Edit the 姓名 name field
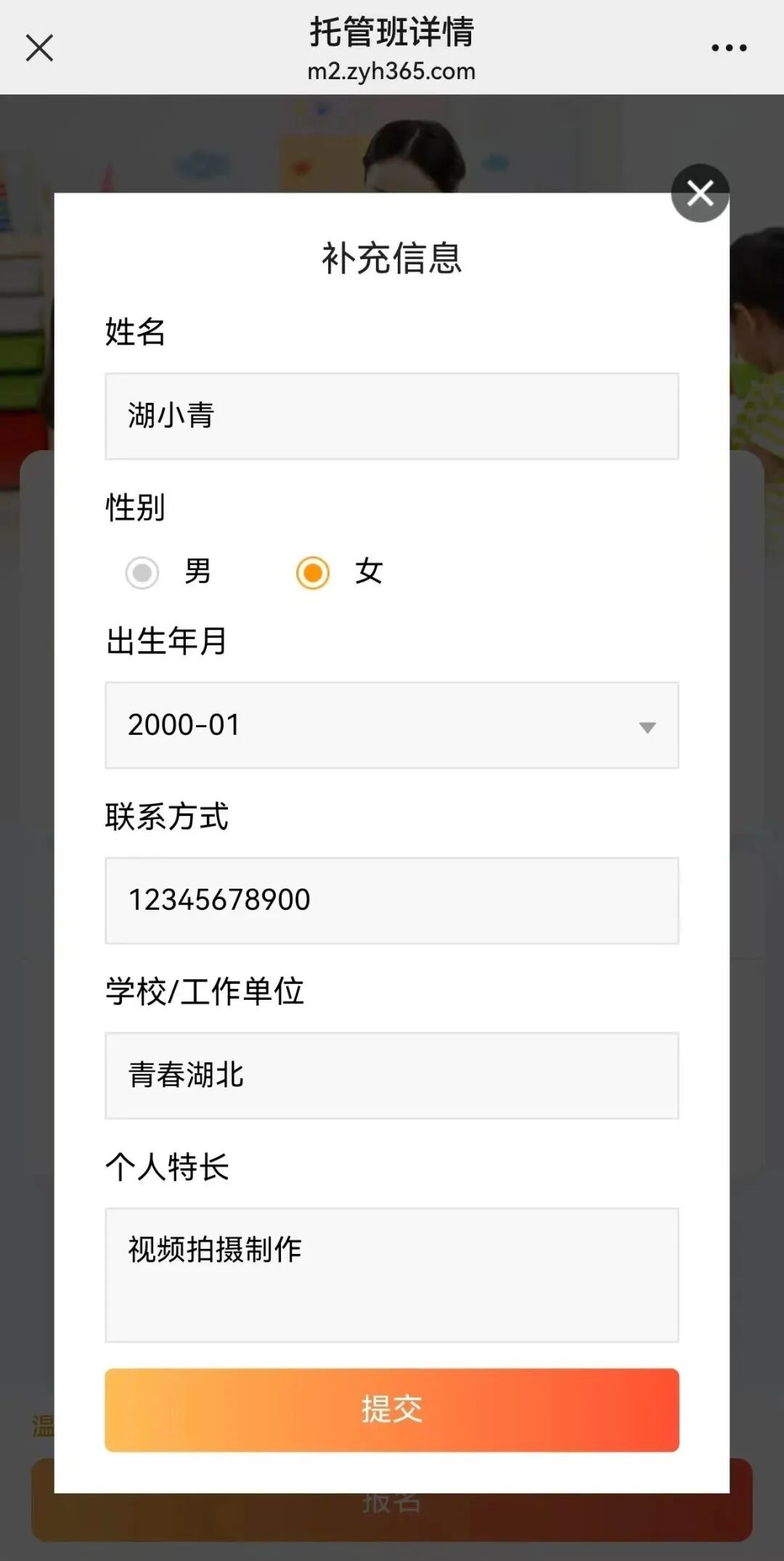 (391, 416)
